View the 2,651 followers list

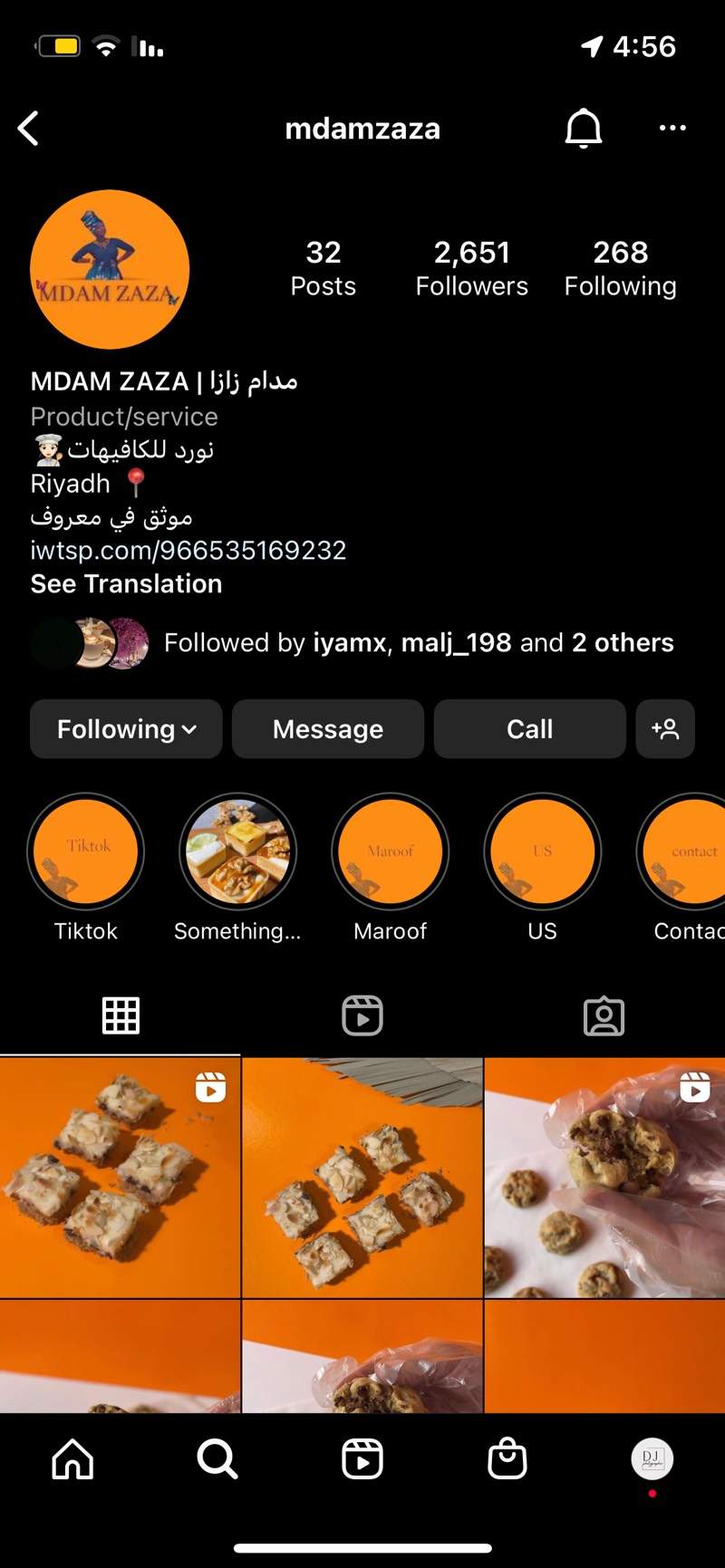(471, 268)
